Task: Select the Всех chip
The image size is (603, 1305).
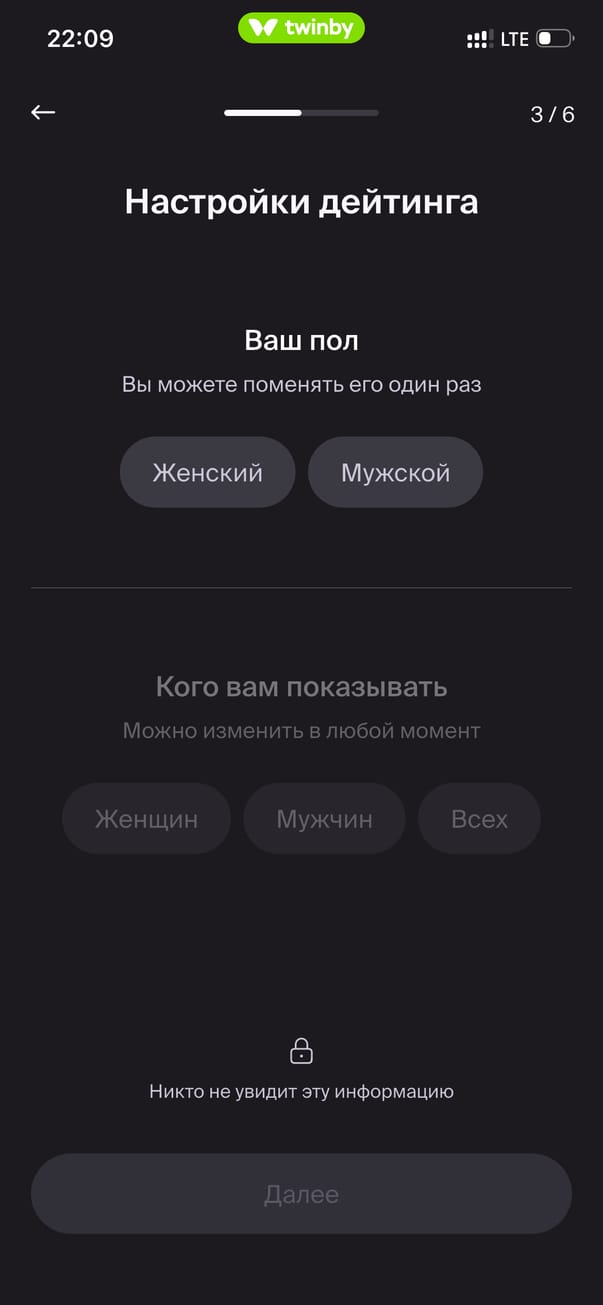Action: 479,819
